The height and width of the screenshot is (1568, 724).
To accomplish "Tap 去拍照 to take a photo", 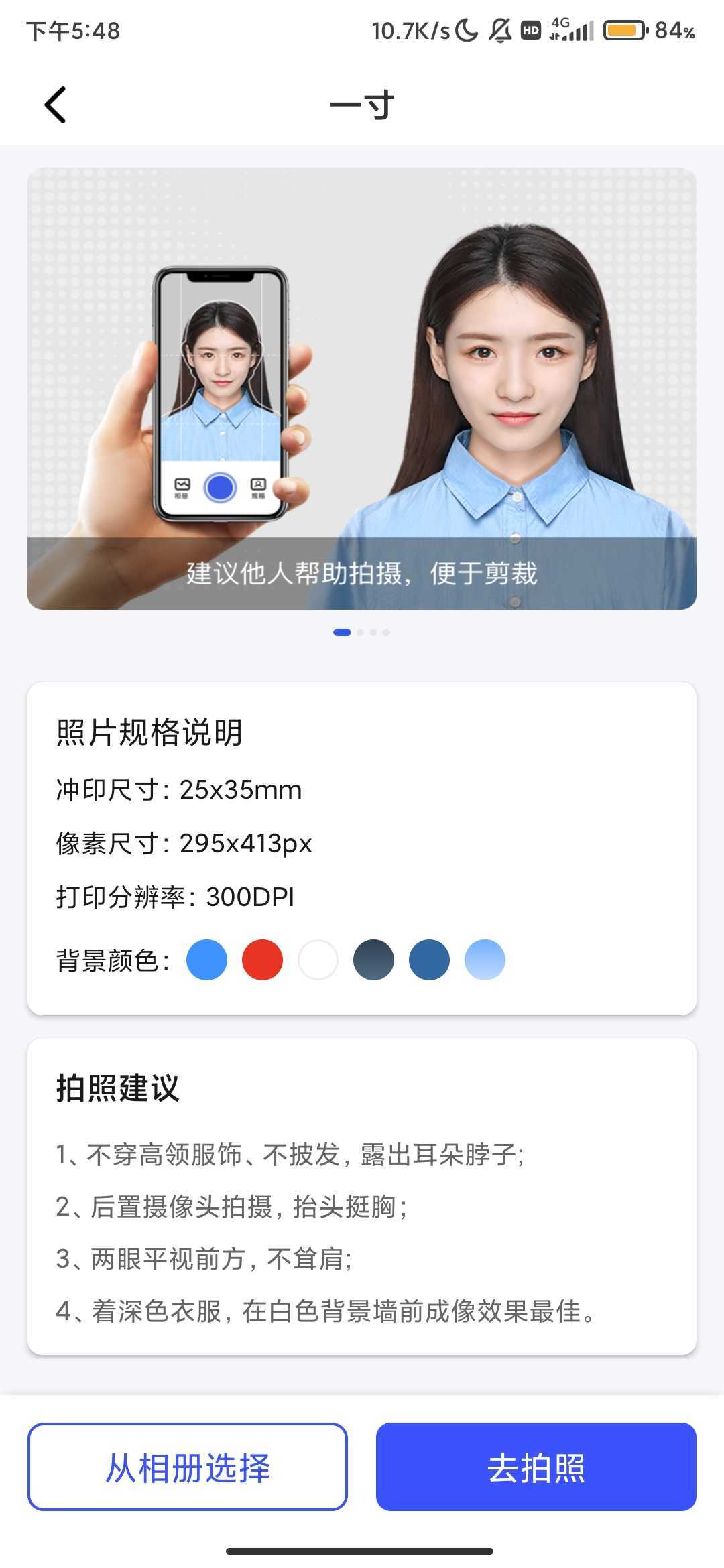I will click(536, 1467).
